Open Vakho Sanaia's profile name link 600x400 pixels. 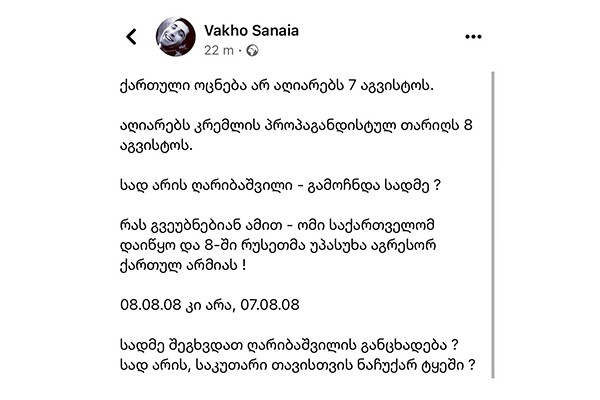click(x=251, y=29)
